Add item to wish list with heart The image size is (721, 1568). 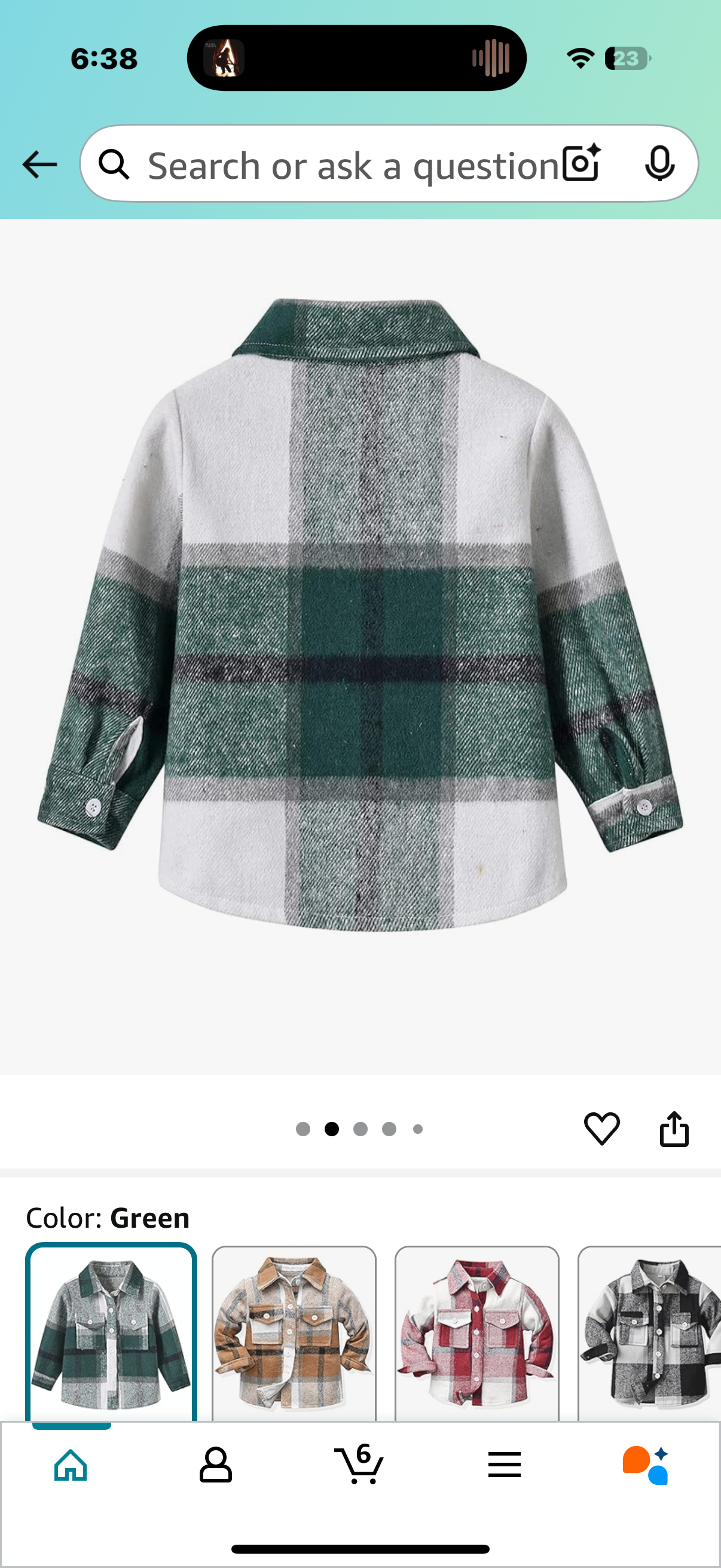pyautogui.click(x=601, y=1128)
